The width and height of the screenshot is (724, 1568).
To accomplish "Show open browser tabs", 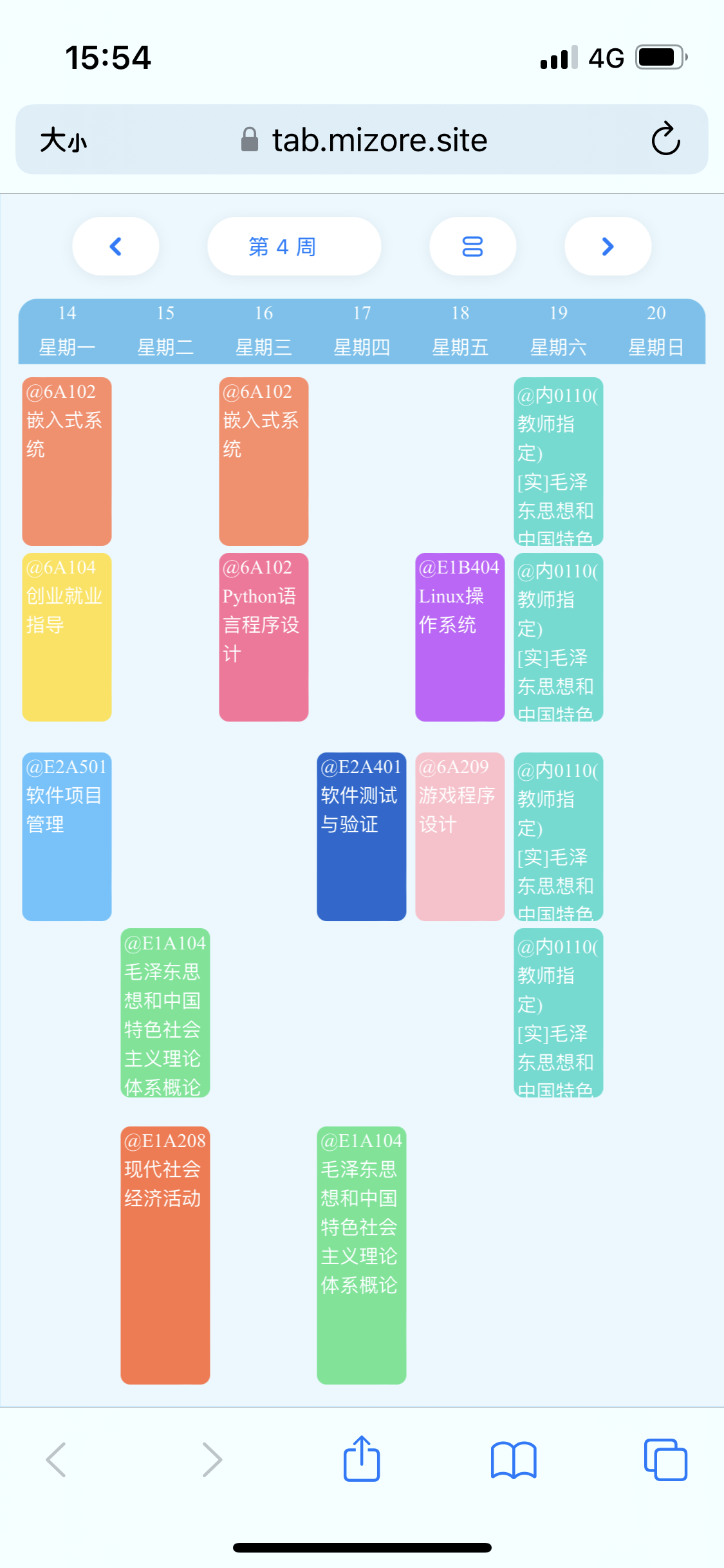I will click(x=665, y=1459).
